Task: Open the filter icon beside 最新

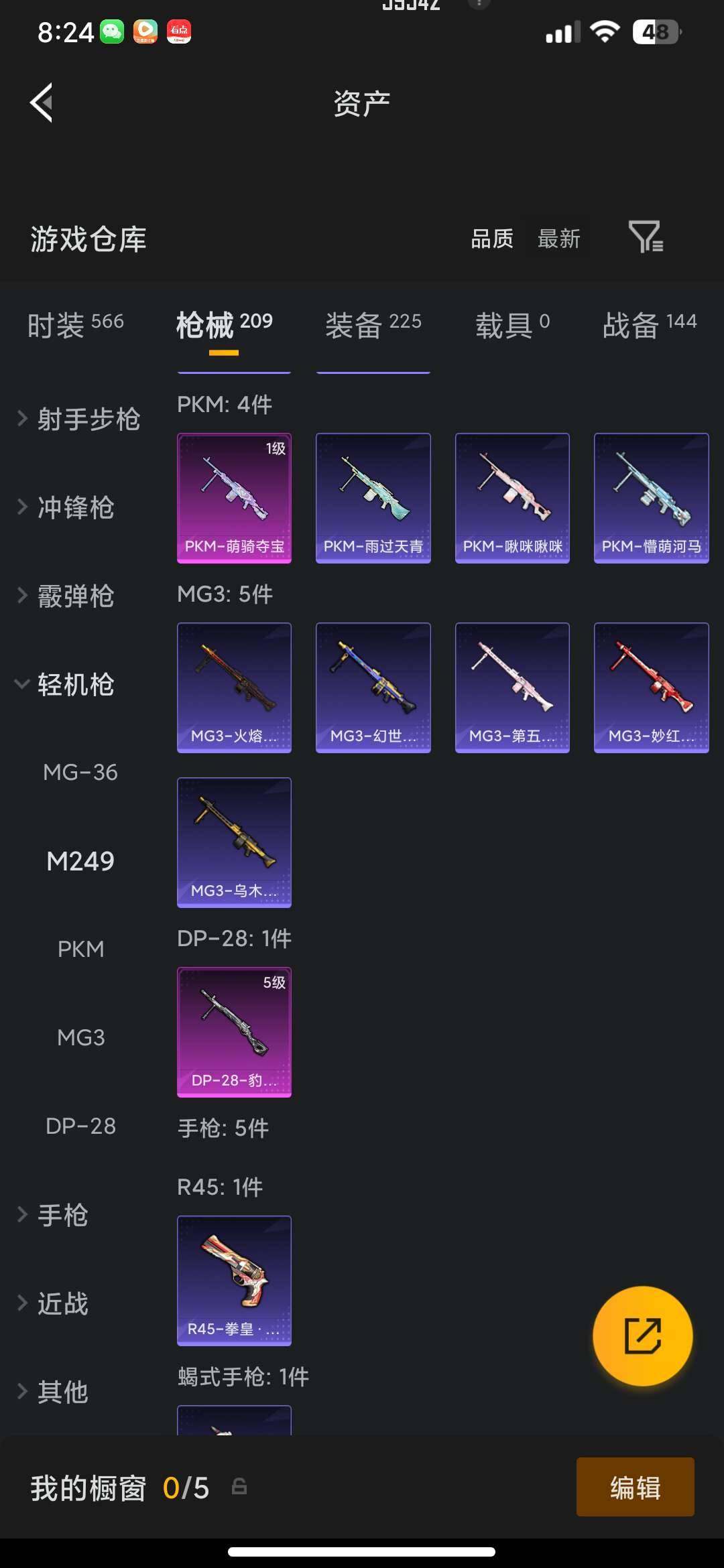Action: (x=646, y=237)
